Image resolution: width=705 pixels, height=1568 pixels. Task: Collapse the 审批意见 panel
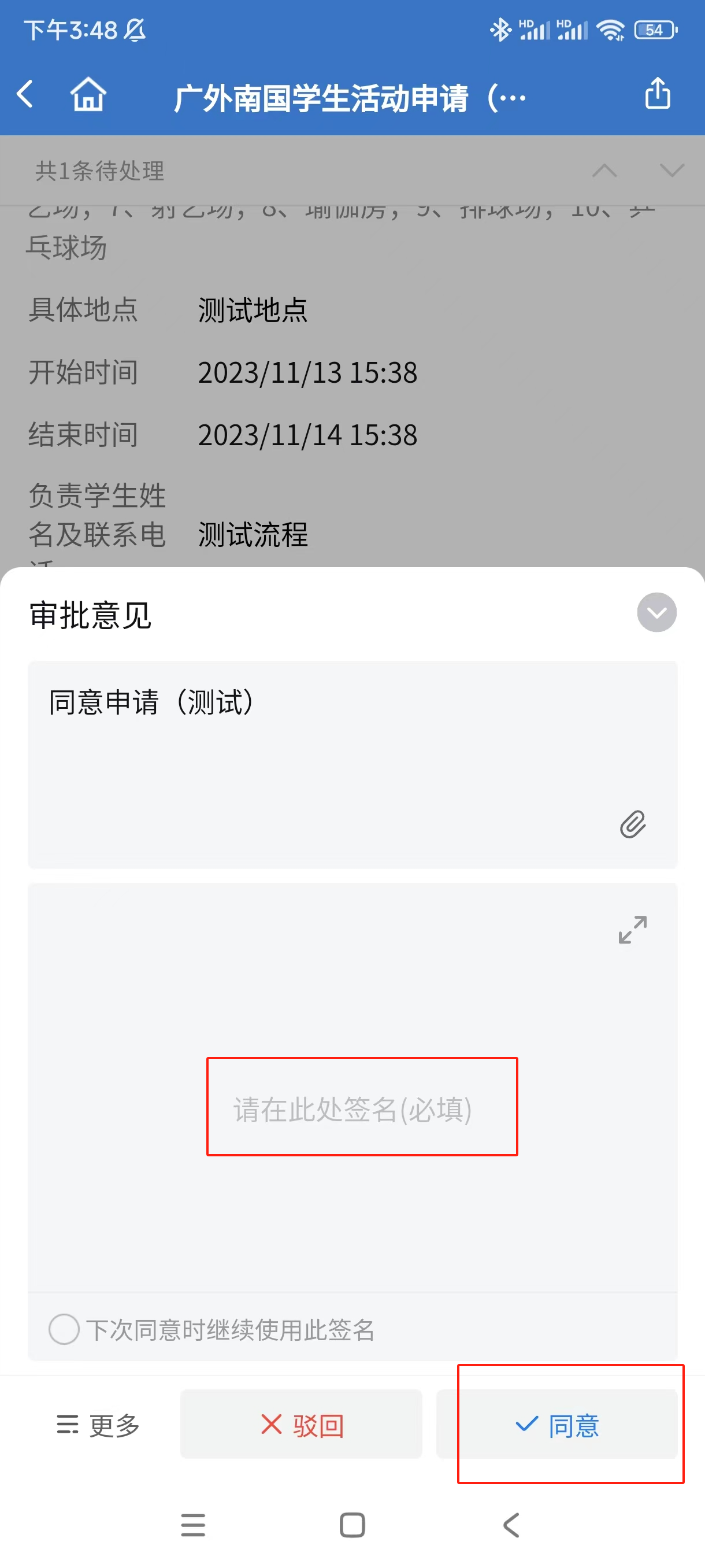tap(656, 612)
